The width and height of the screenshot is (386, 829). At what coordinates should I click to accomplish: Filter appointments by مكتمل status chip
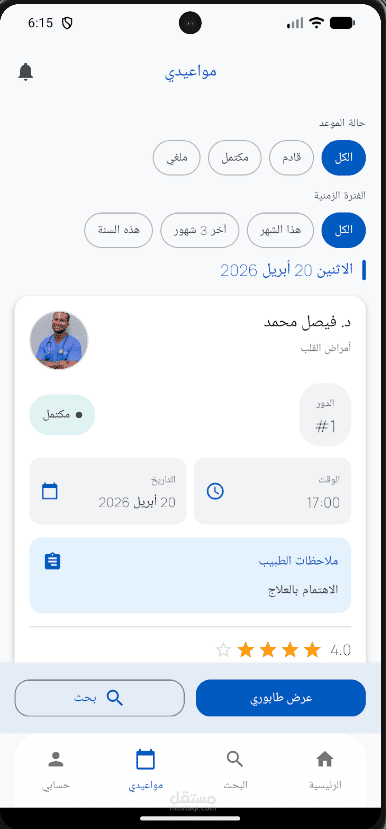(235, 158)
